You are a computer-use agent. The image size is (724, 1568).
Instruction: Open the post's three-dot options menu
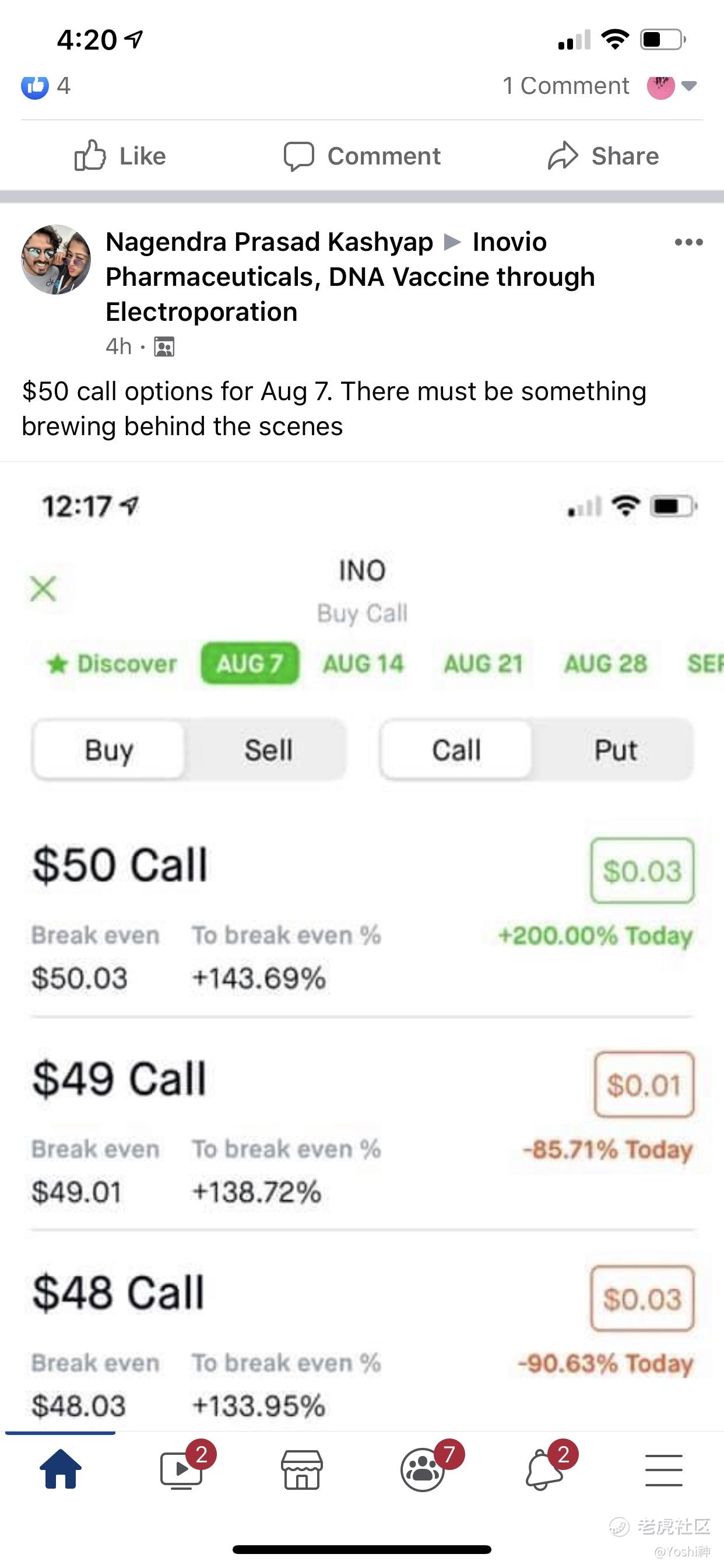688,242
